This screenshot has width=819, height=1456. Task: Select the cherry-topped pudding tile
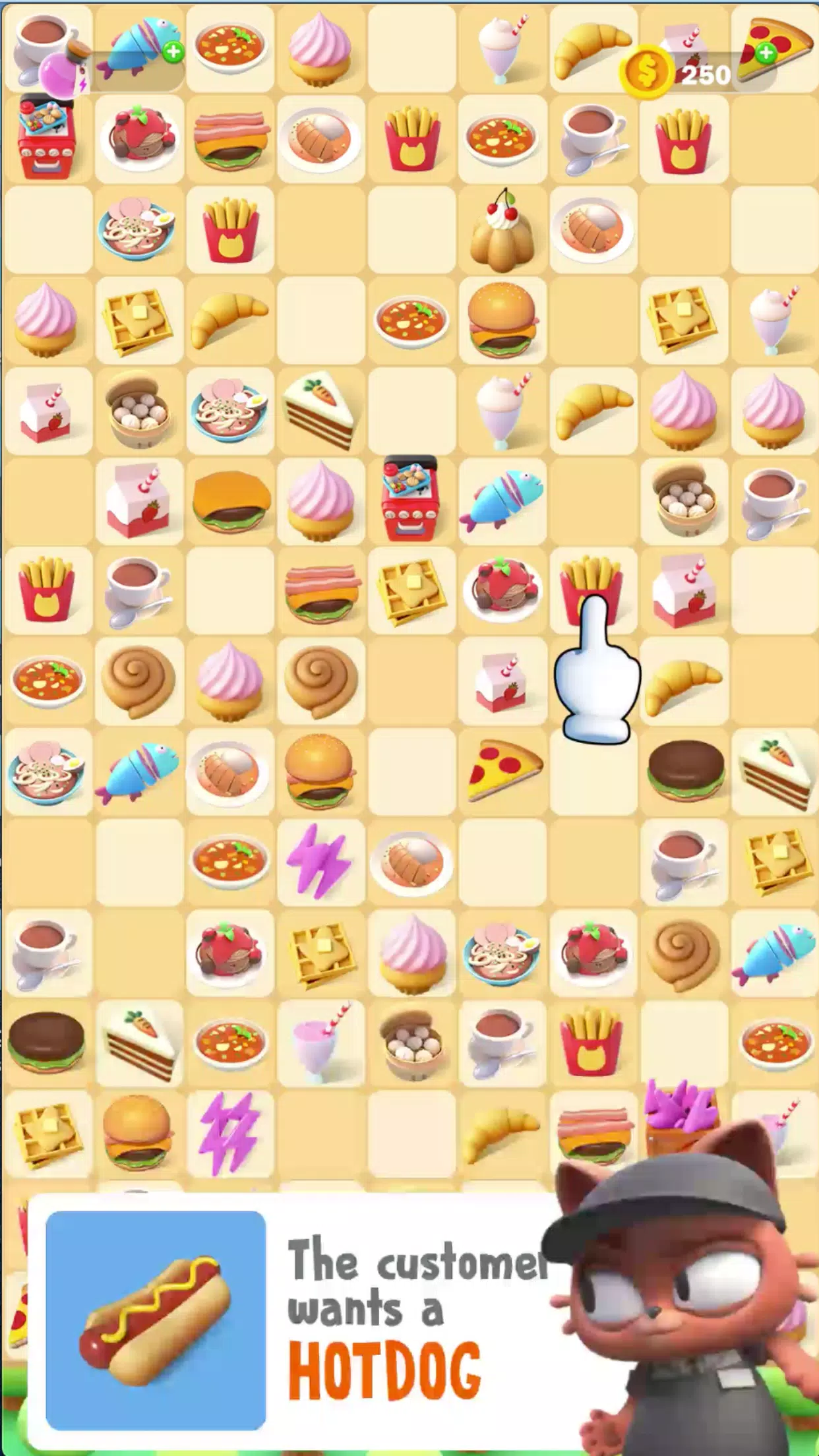[503, 230]
